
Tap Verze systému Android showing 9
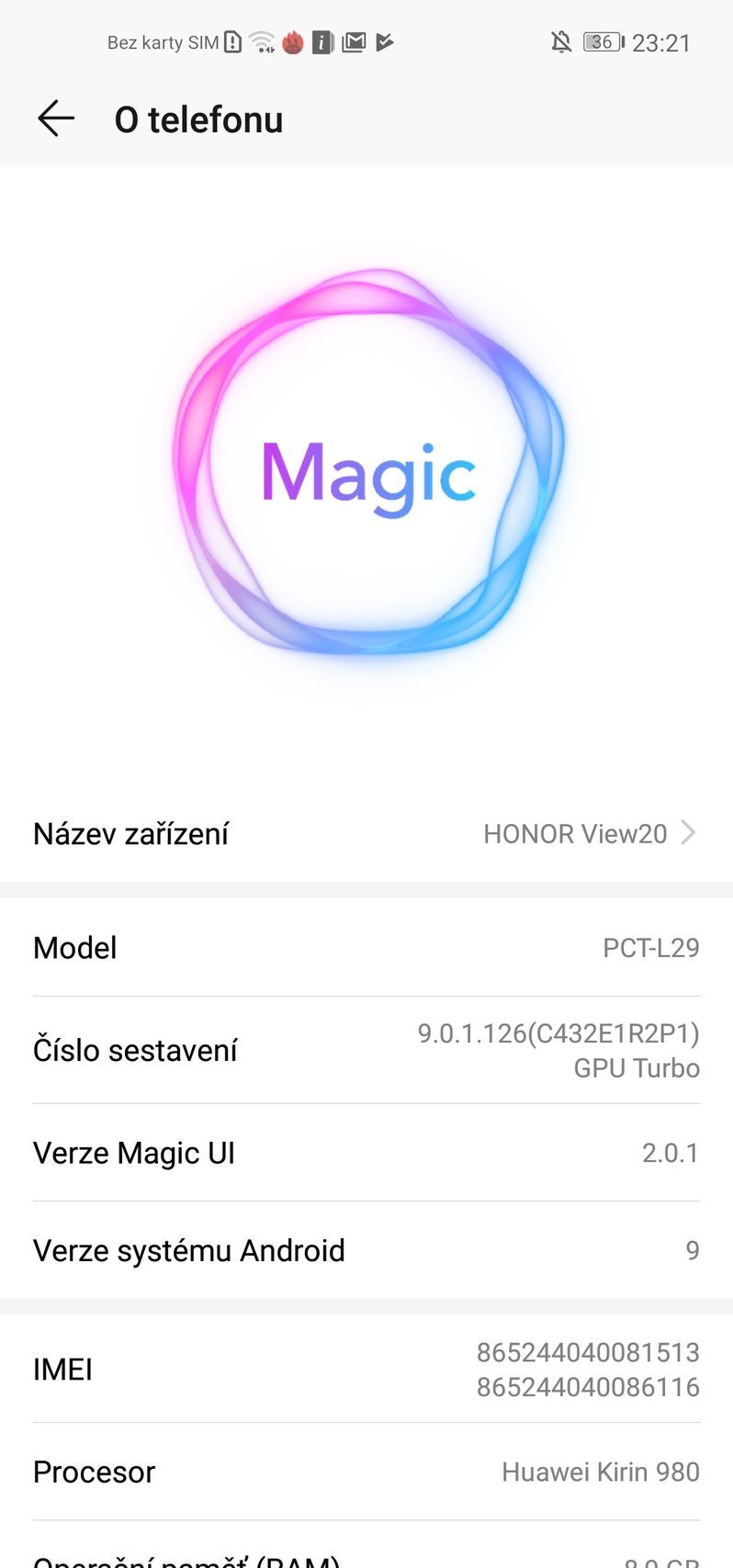click(x=366, y=1250)
